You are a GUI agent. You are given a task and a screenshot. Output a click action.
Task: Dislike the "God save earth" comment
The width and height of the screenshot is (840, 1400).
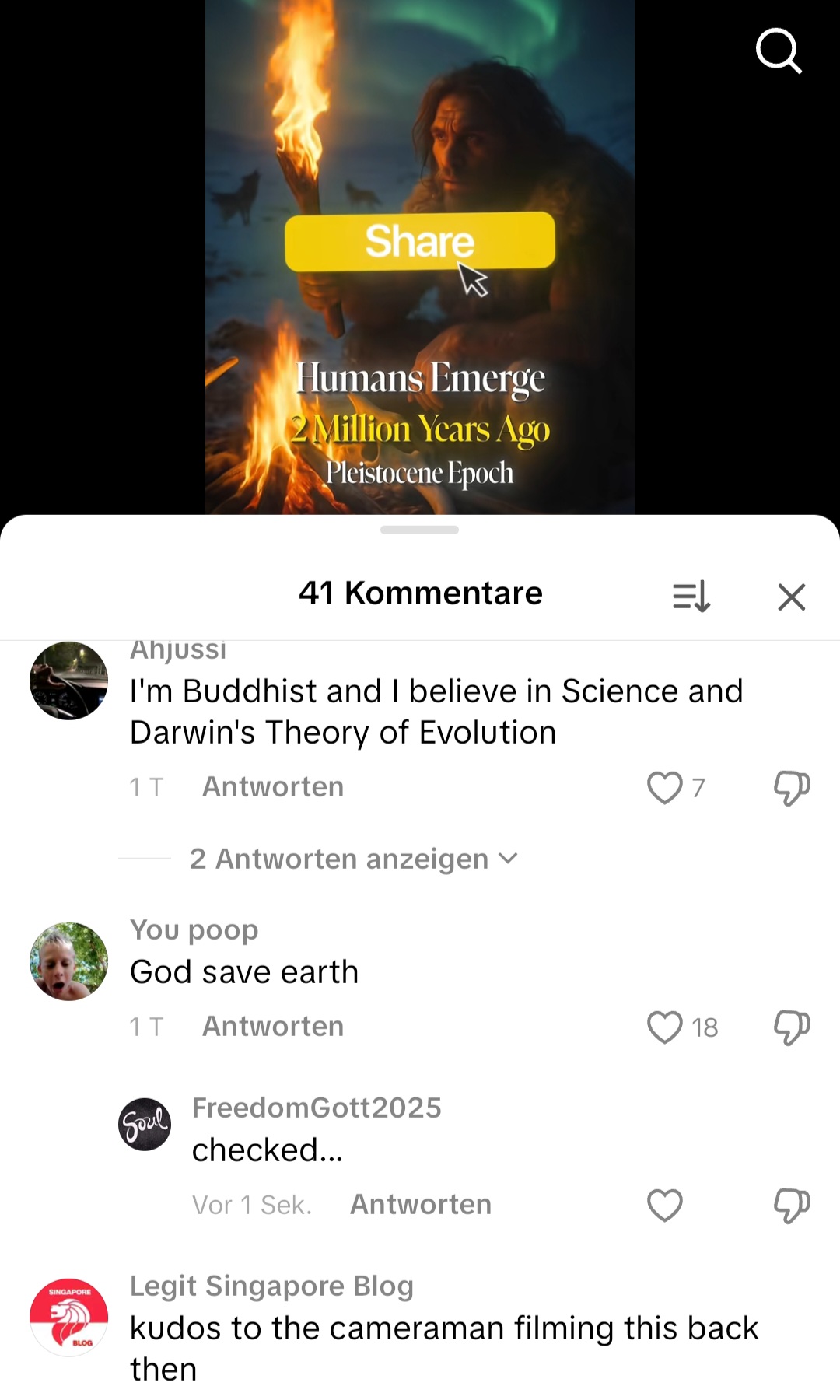tap(791, 1027)
